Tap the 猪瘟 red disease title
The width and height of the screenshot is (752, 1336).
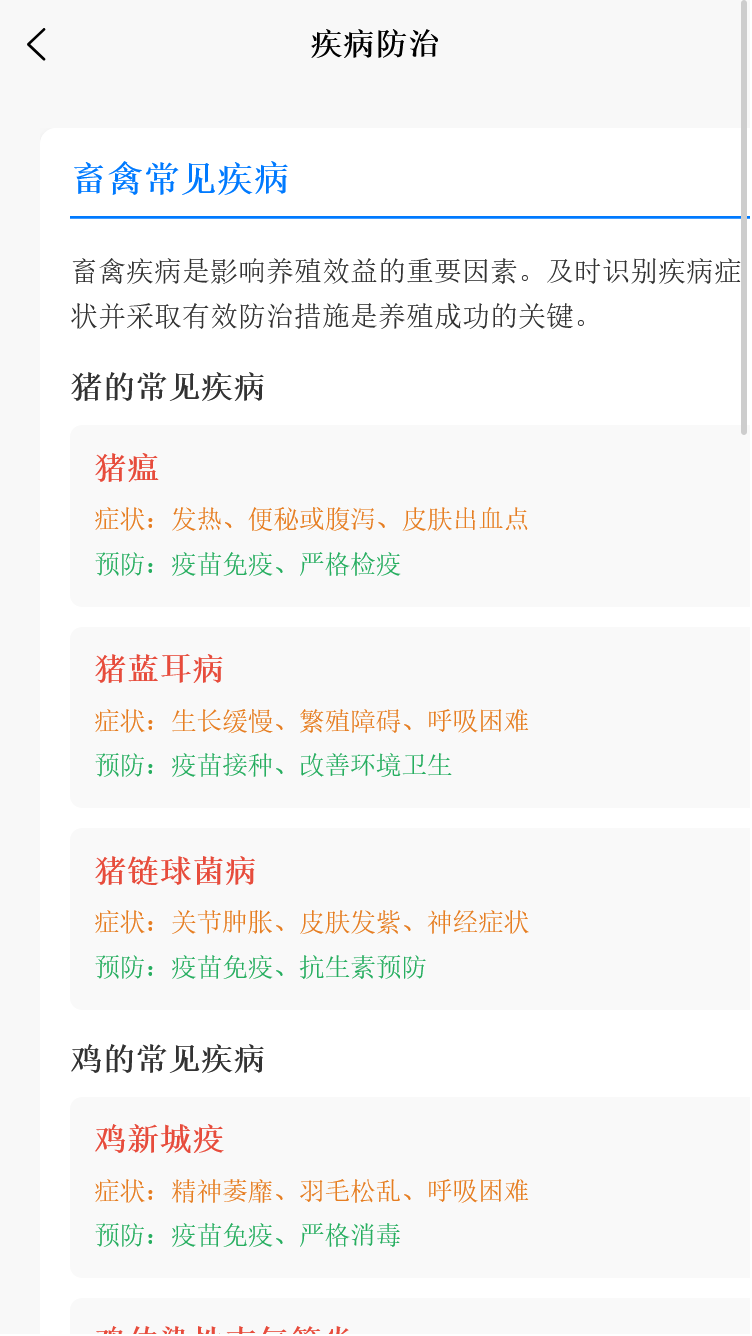point(124,468)
